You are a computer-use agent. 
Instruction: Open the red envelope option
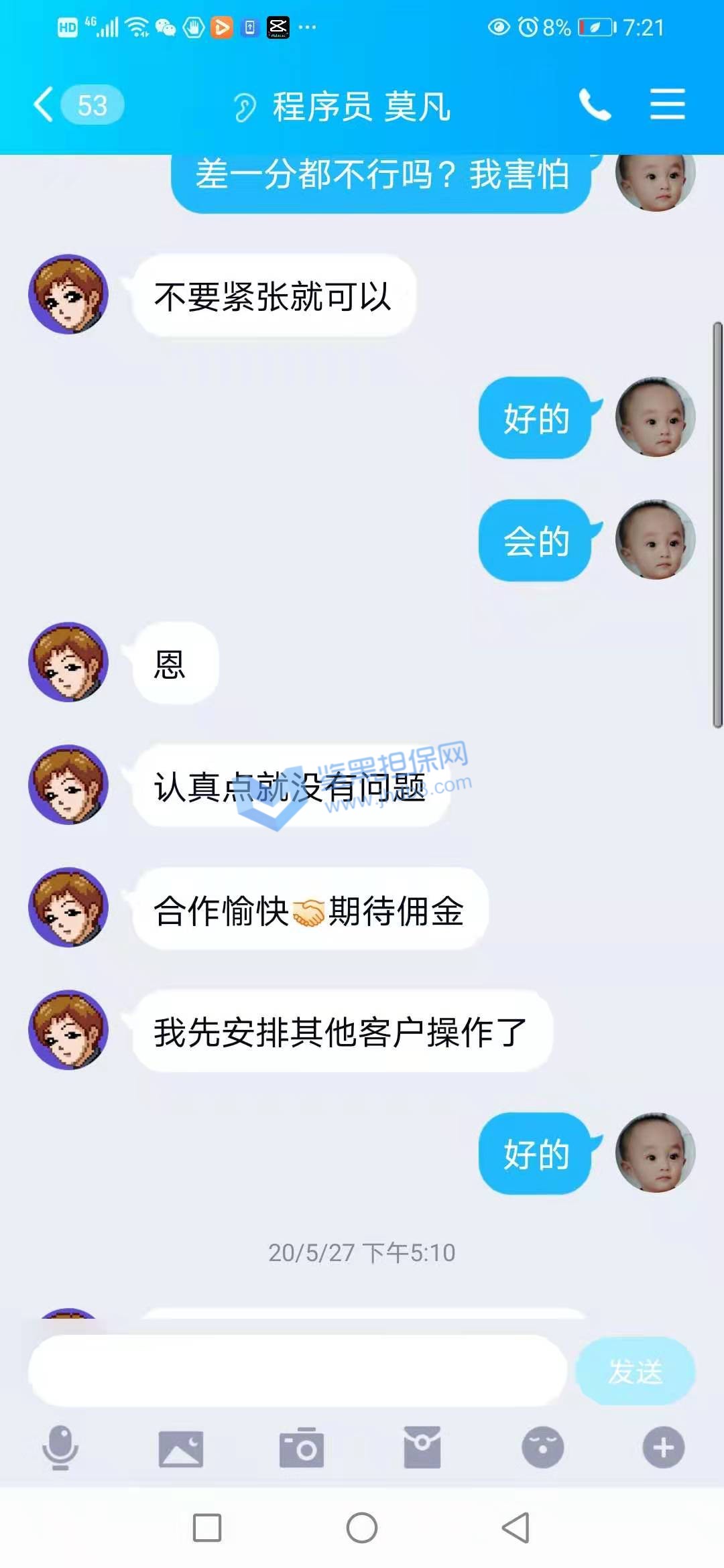pyautogui.click(x=422, y=1447)
